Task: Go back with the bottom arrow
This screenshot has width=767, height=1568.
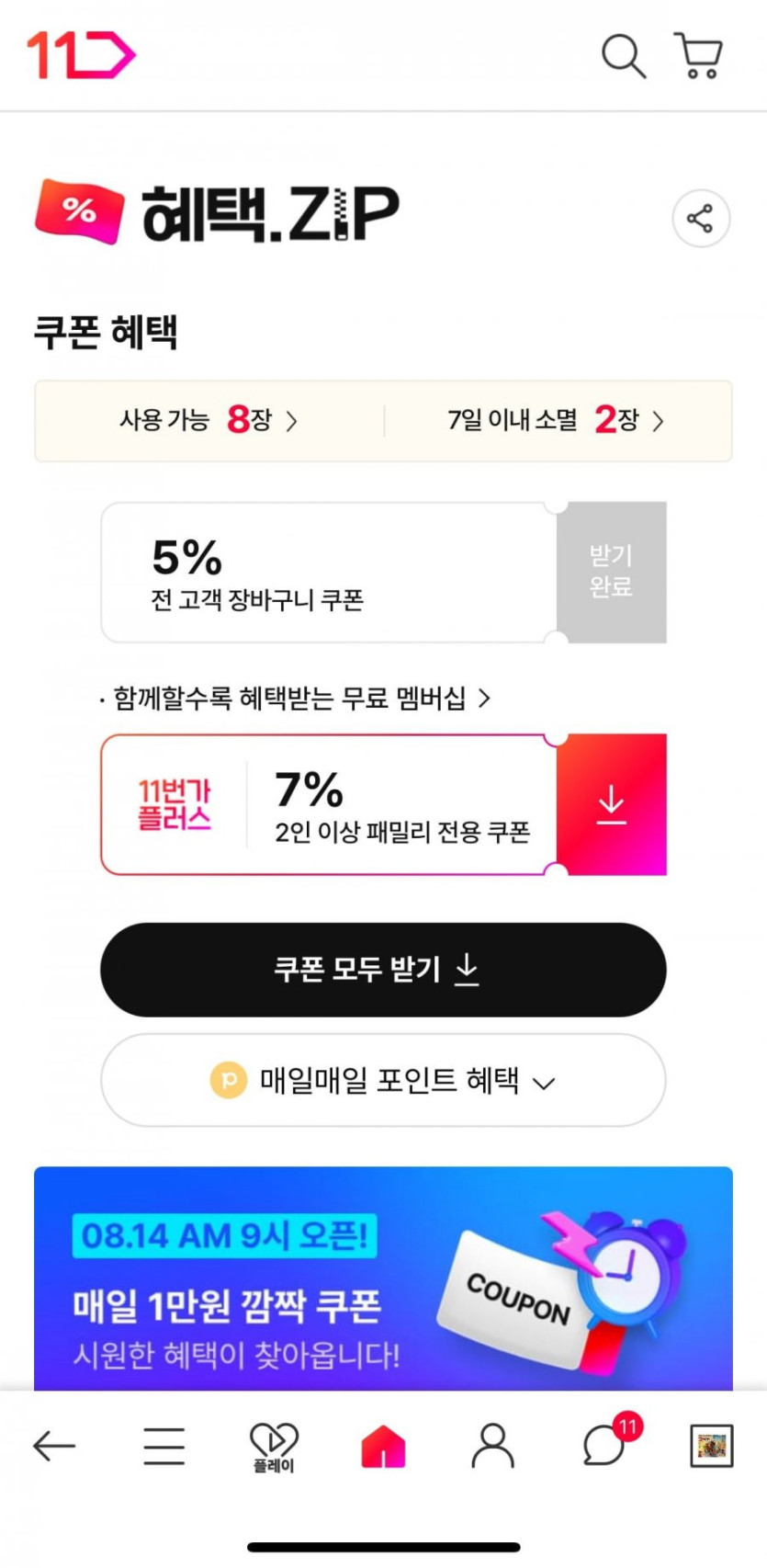Action: point(54,1446)
